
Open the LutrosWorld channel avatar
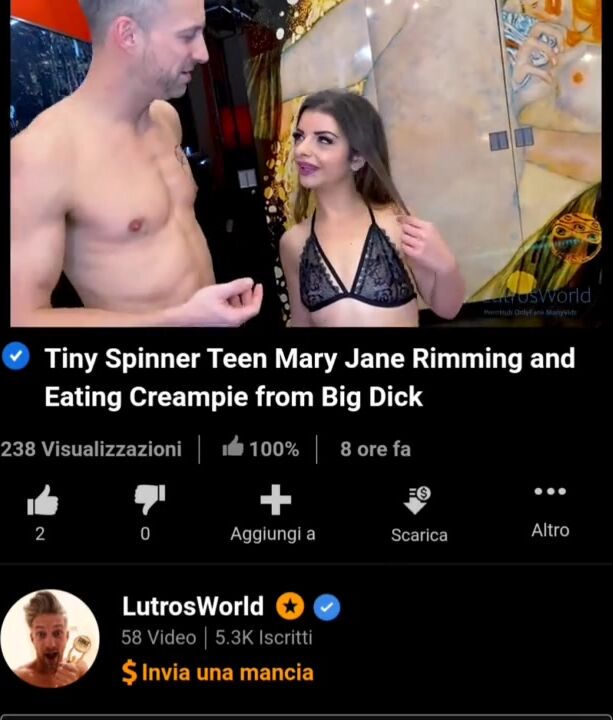point(50,638)
